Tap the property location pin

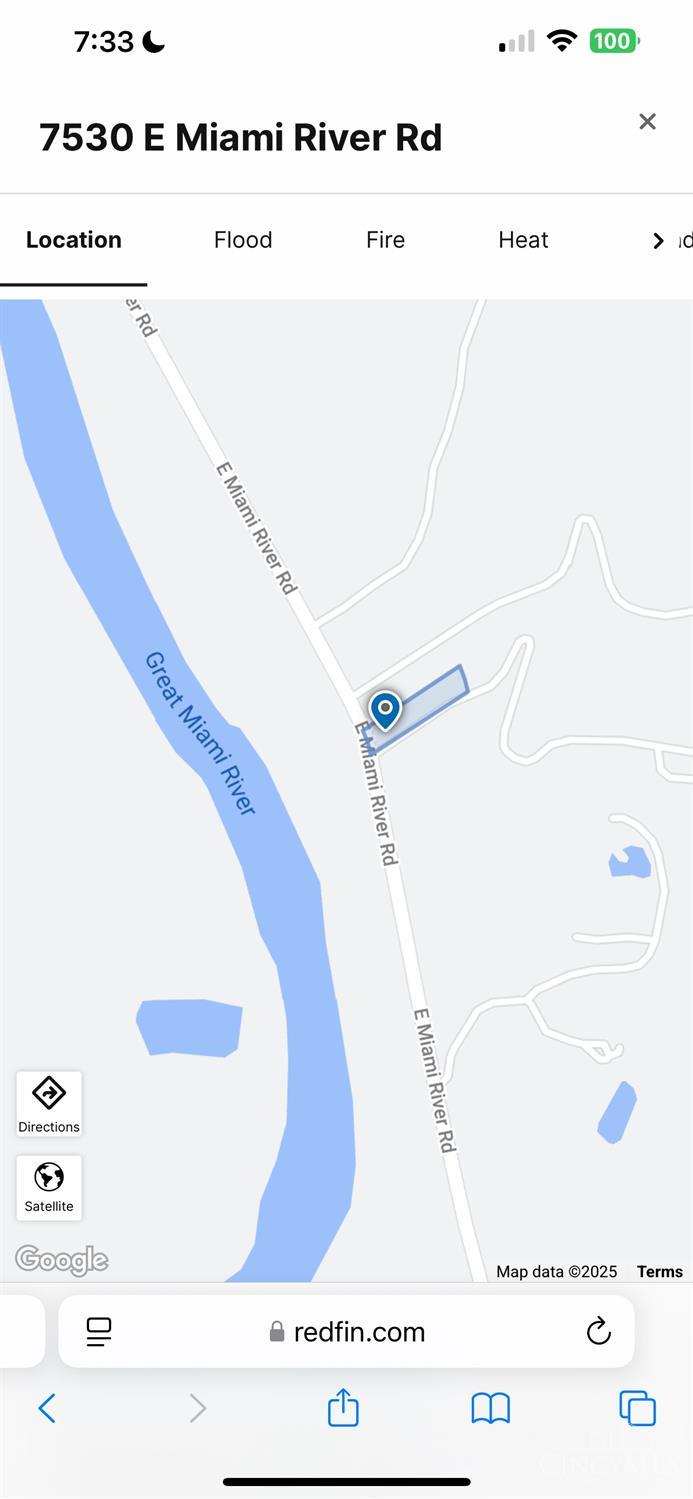[385, 710]
